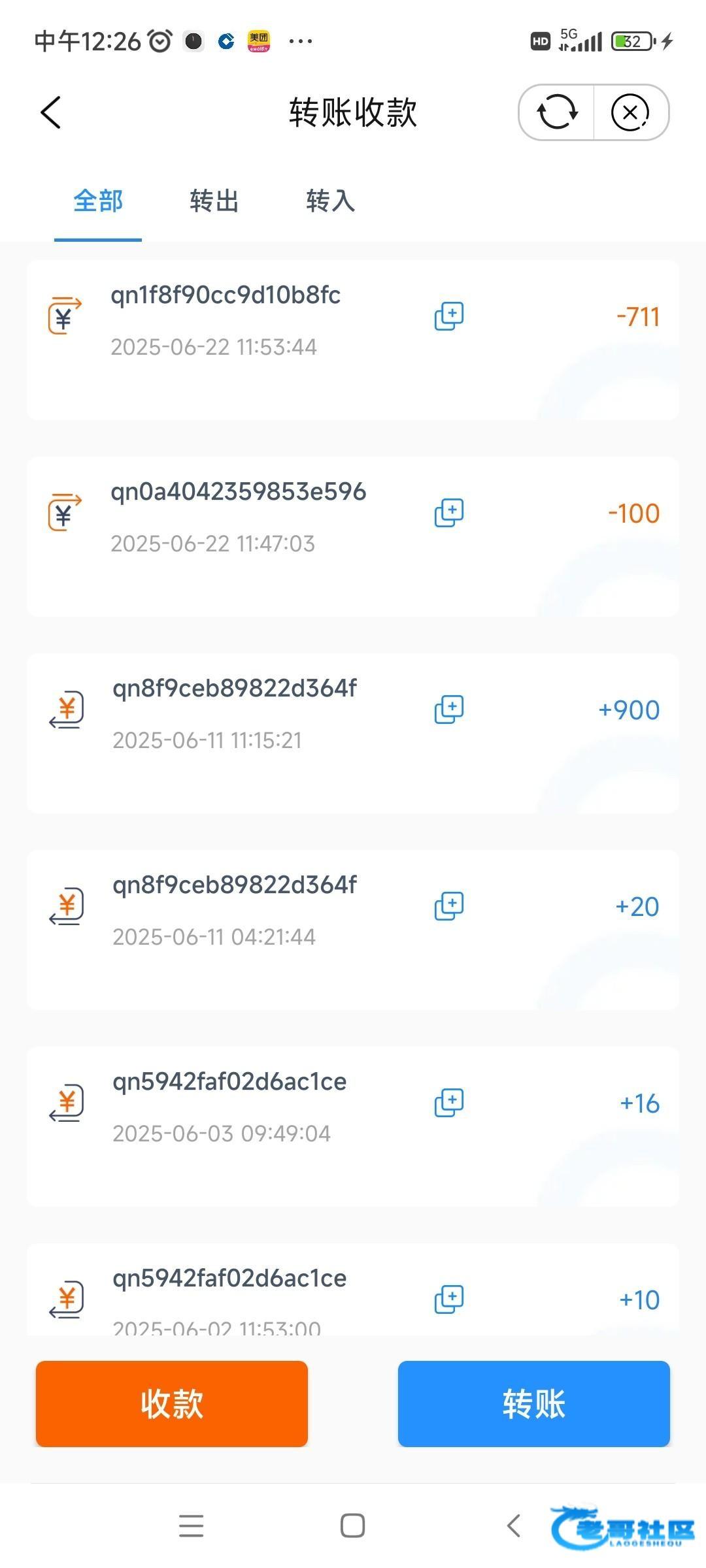This screenshot has width=706, height=1568.
Task: Refresh the page with the reload icon
Action: (557, 112)
